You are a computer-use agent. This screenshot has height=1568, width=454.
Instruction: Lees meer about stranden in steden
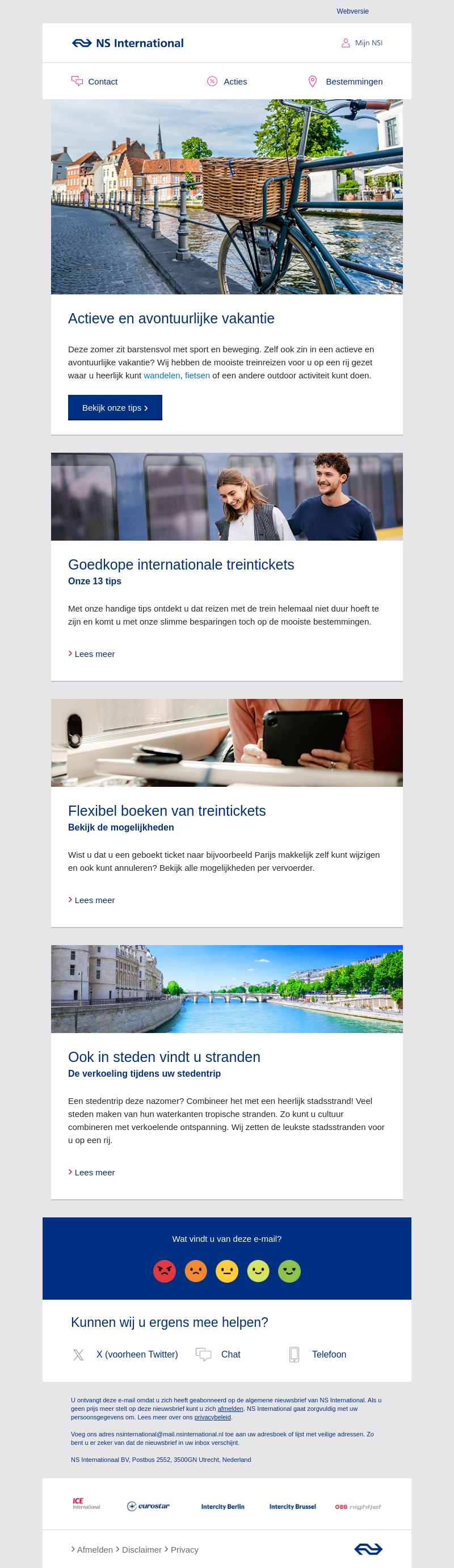point(93,1171)
